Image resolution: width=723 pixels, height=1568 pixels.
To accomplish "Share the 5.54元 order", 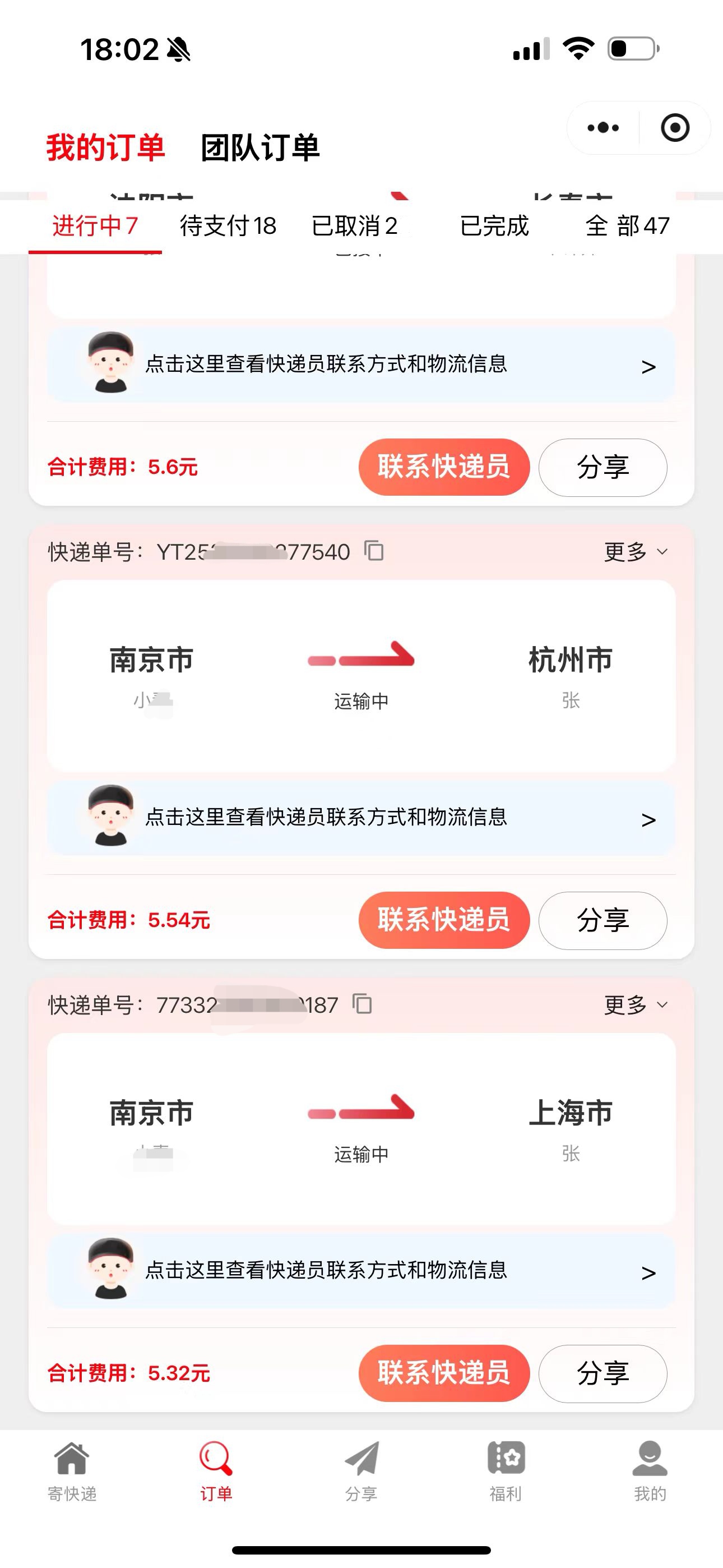I will (602, 920).
